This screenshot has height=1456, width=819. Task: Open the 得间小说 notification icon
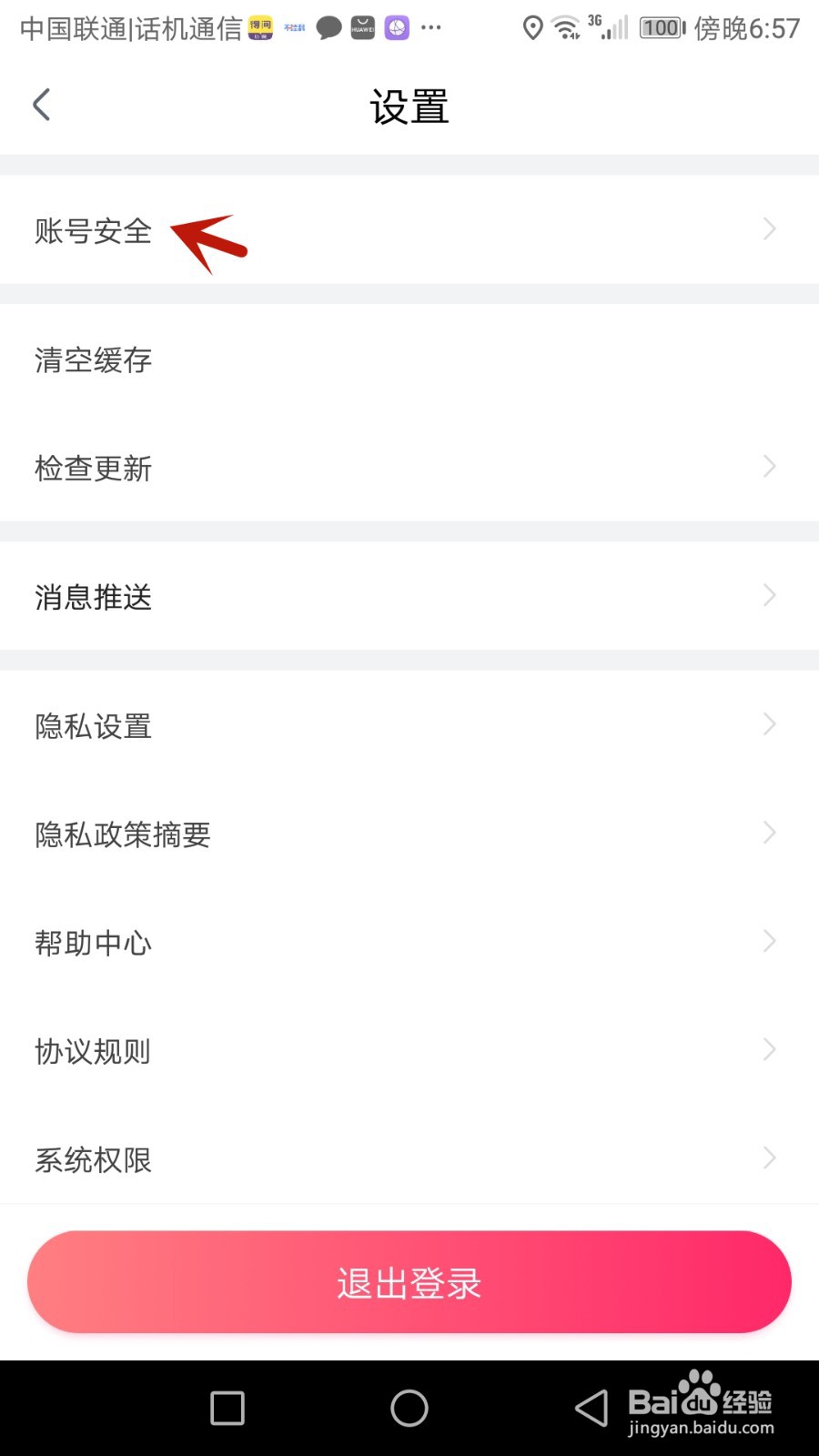pyautogui.click(x=259, y=27)
